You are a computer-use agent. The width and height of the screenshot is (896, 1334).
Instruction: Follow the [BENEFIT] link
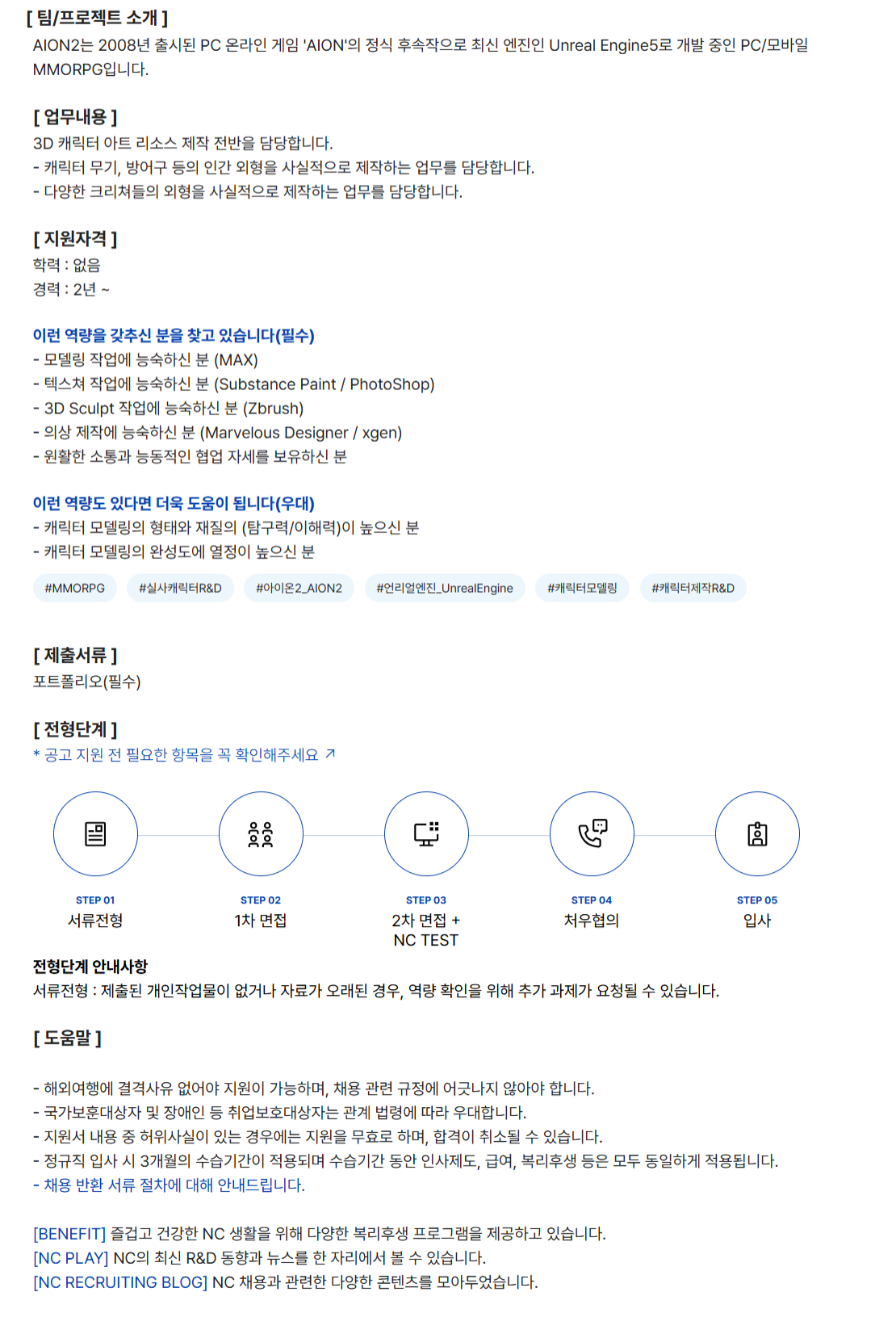pos(69,1234)
